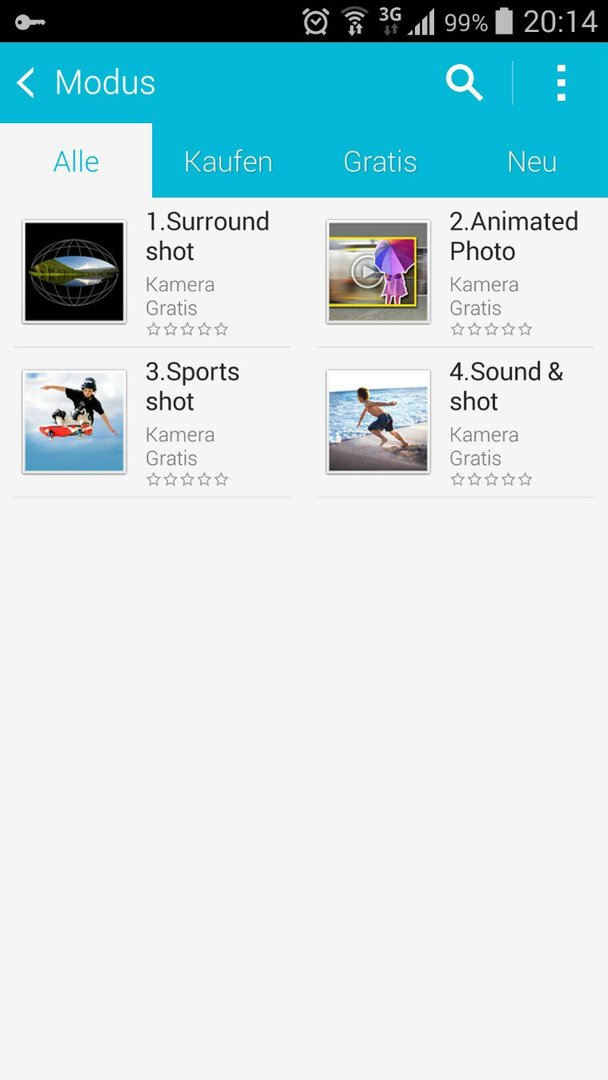Open the Surround shot camera mode
This screenshot has width=608, height=1080.
(152, 273)
